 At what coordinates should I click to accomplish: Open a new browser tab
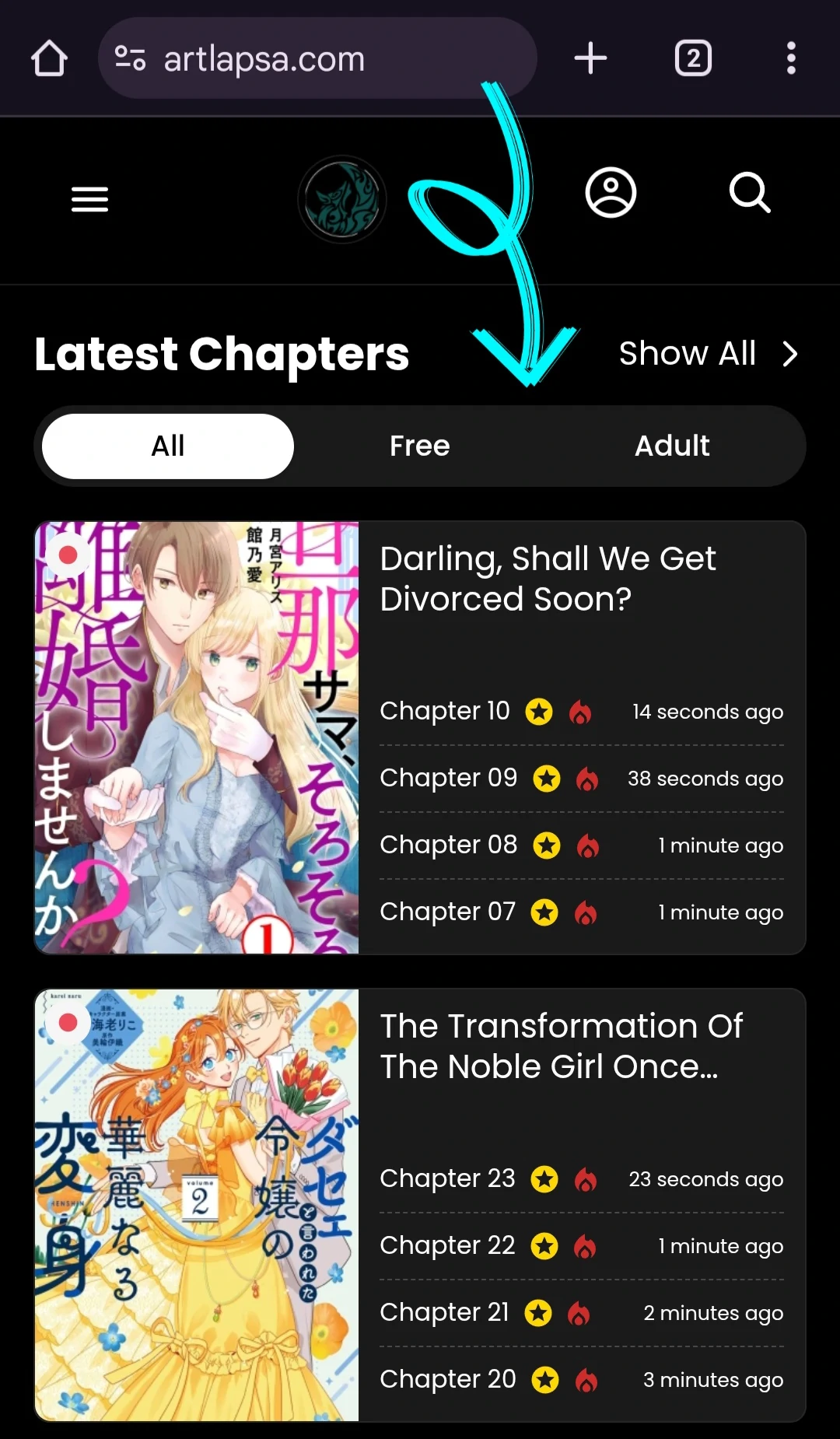tap(590, 58)
